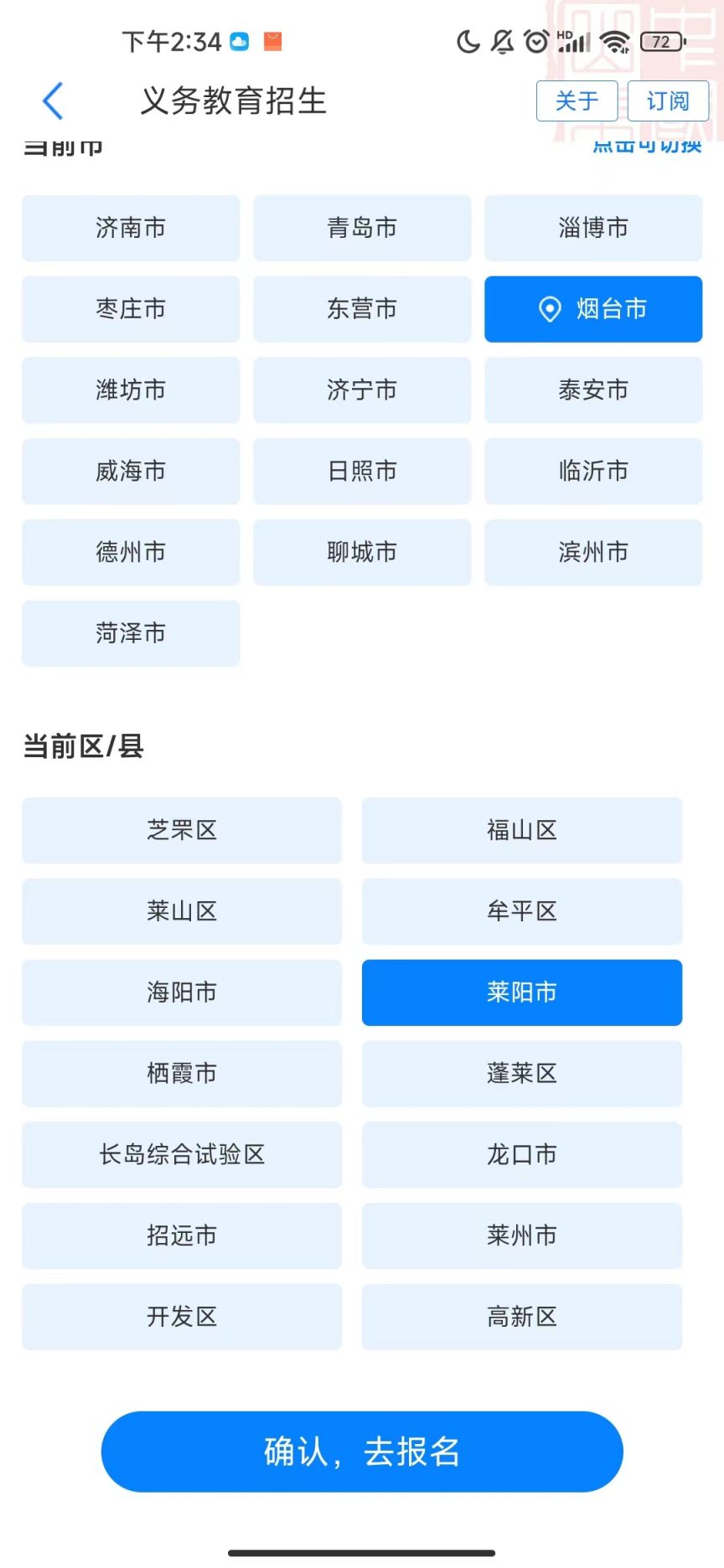The height and width of the screenshot is (1568, 724).
Task: Select 芝罘区 as the district
Action: [182, 830]
